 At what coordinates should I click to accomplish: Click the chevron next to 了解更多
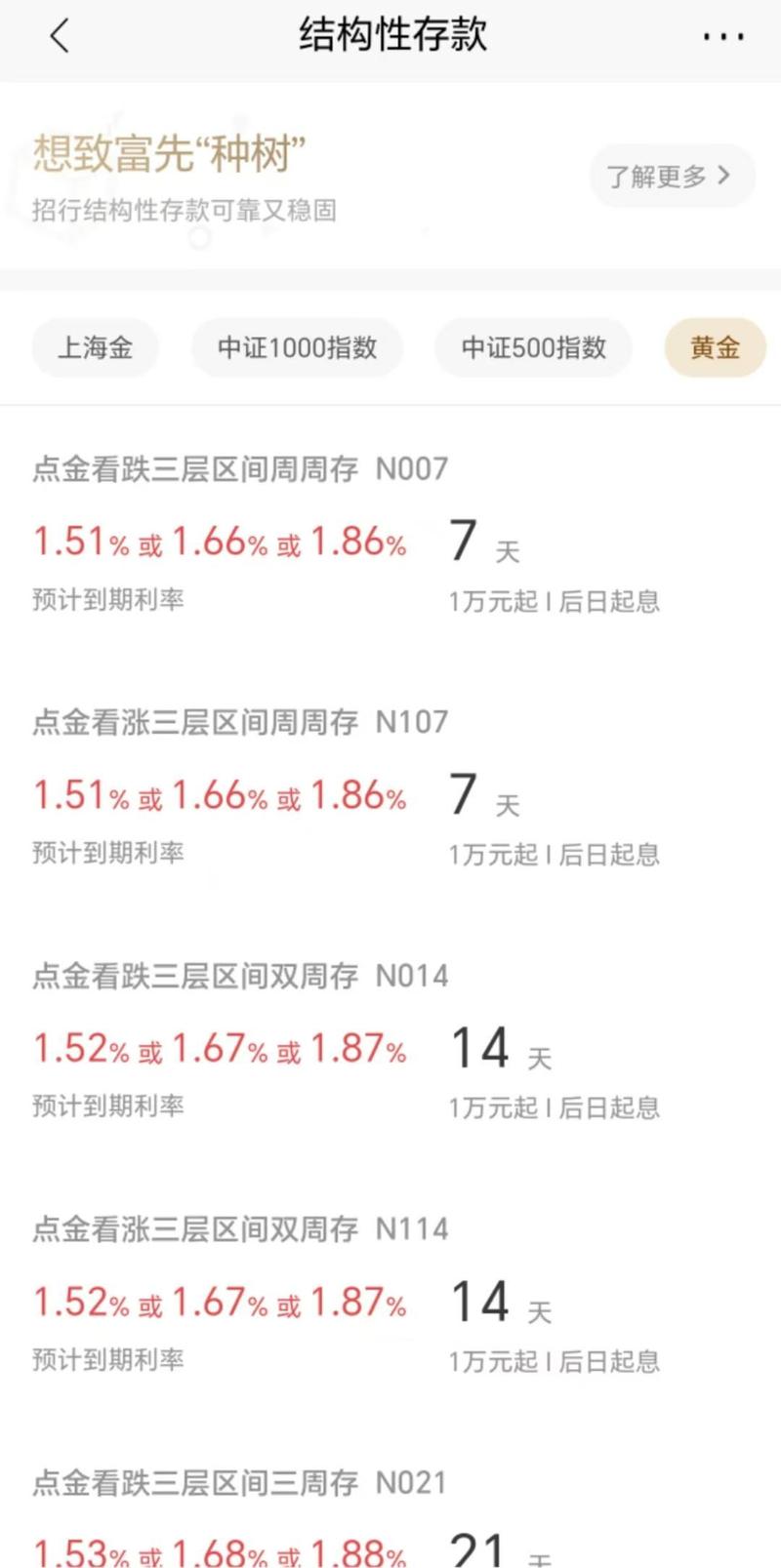[725, 176]
